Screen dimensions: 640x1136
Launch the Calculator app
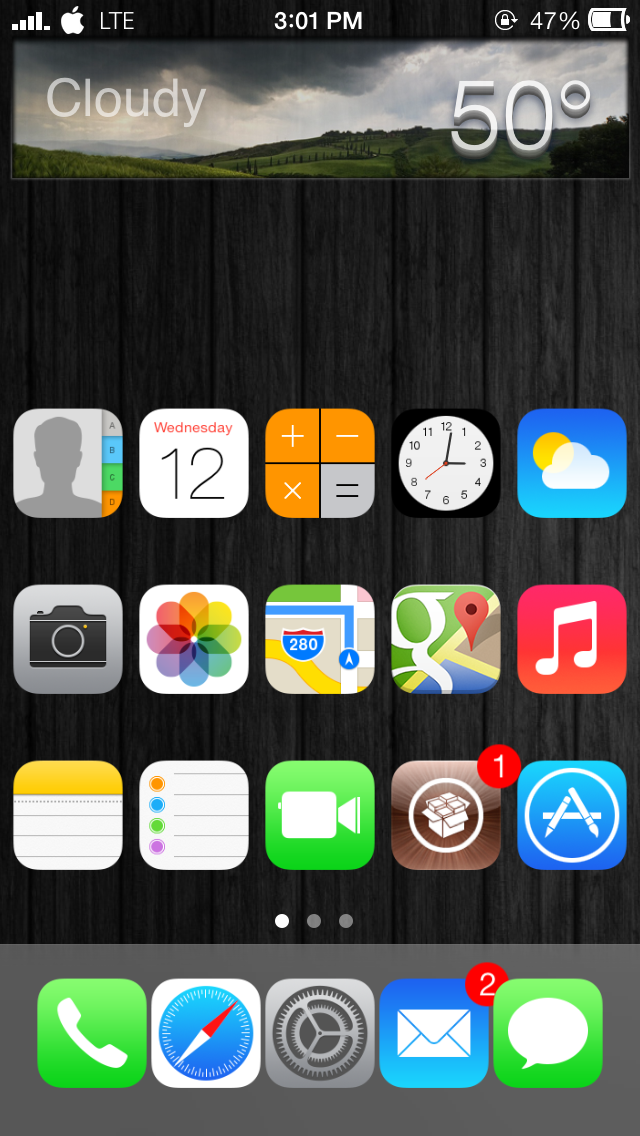pyautogui.click(x=320, y=463)
